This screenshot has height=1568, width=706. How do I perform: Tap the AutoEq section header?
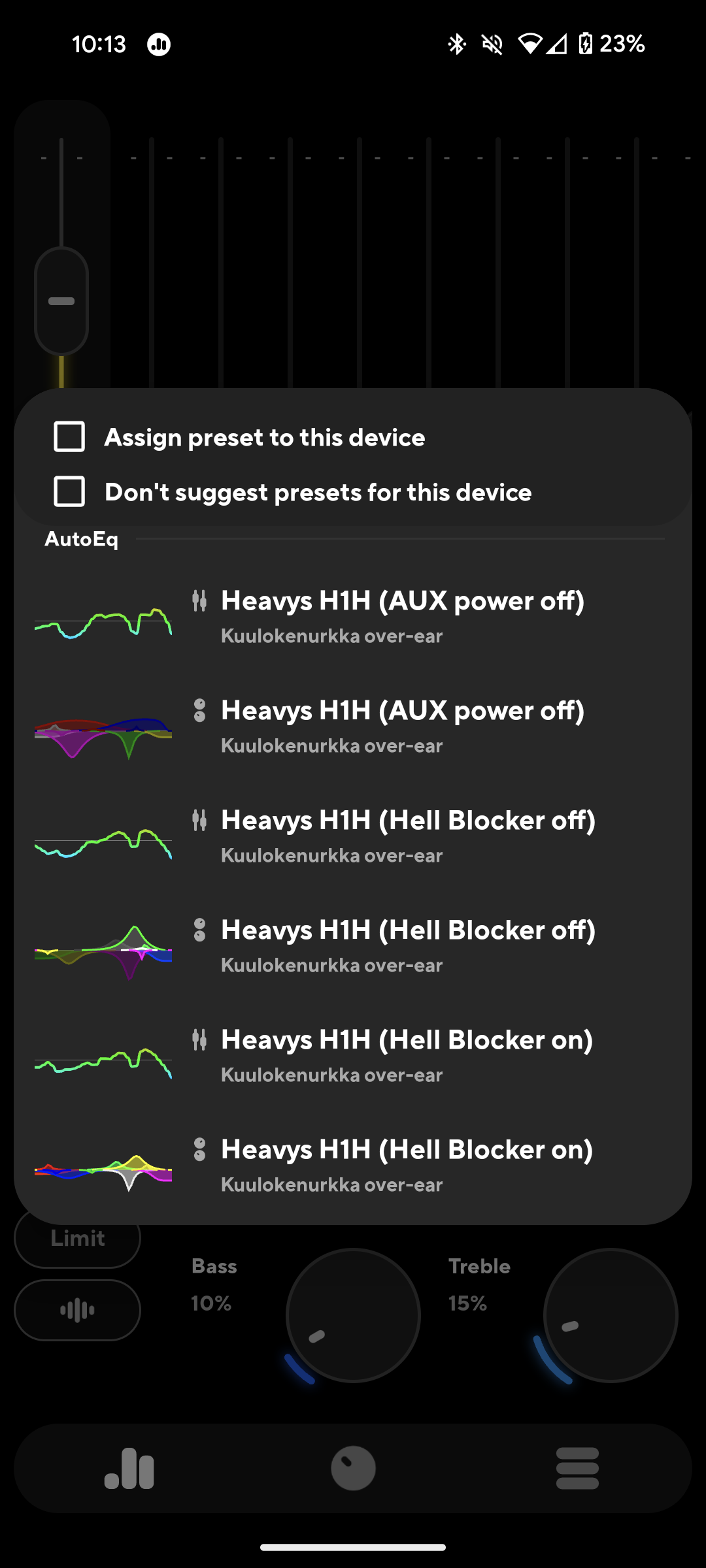[81, 540]
